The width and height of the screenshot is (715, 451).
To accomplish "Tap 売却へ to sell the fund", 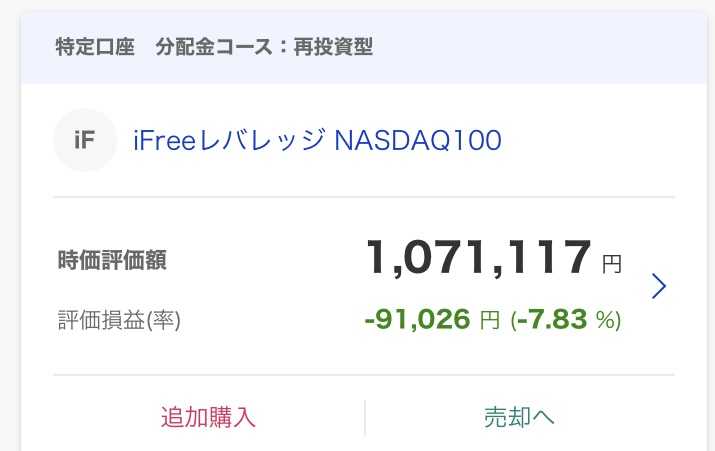I will point(519,417).
